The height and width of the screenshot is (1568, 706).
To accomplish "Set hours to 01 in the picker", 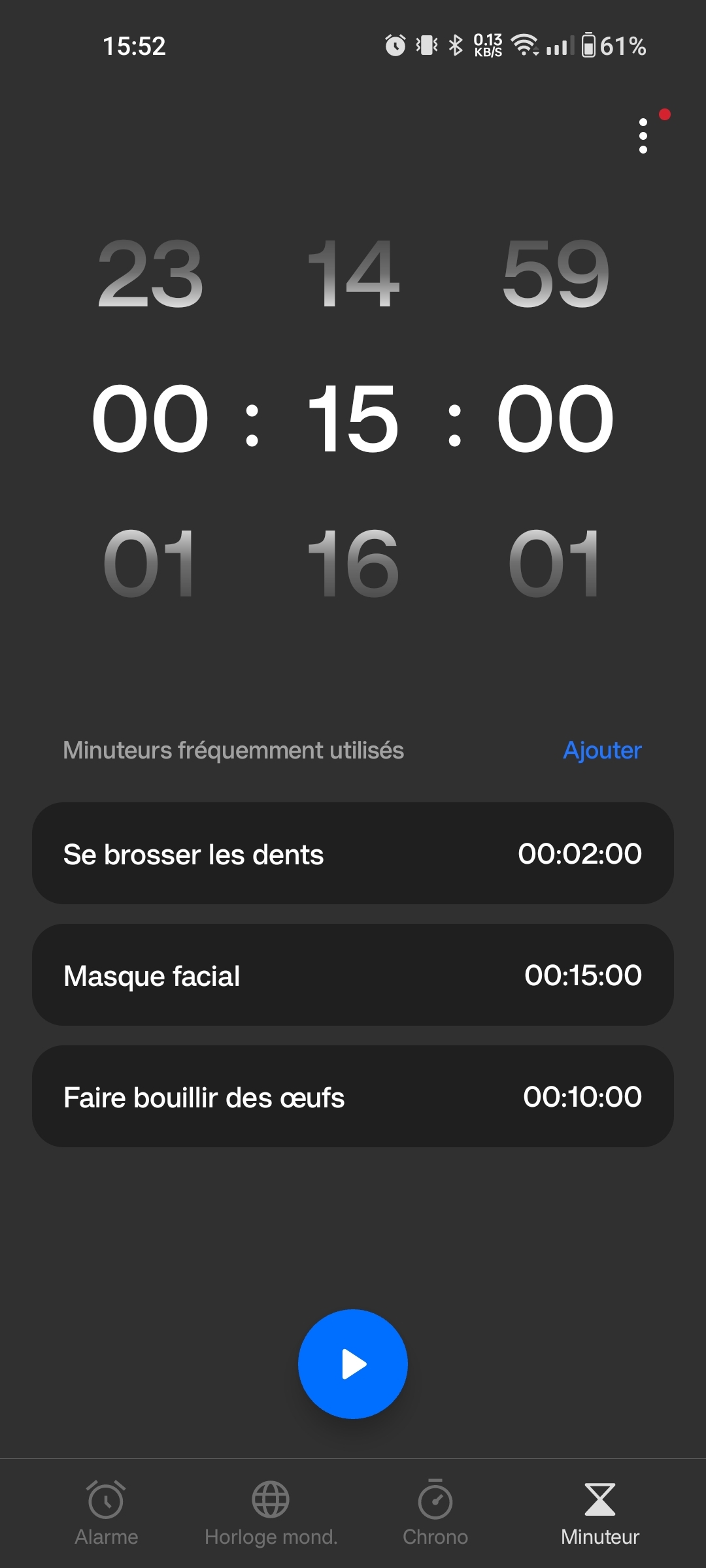I will click(150, 563).
